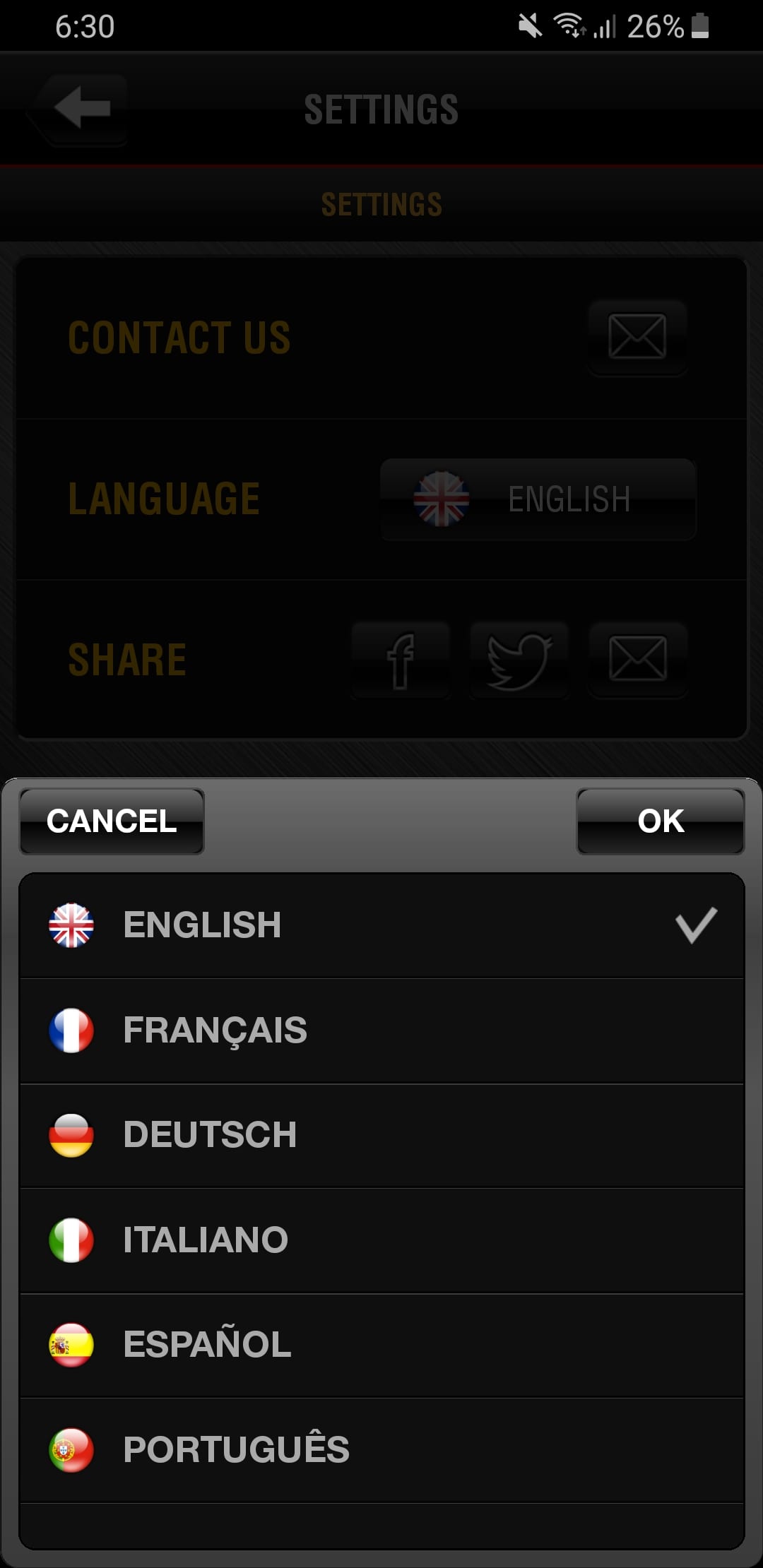Select English from the language list

(381, 925)
